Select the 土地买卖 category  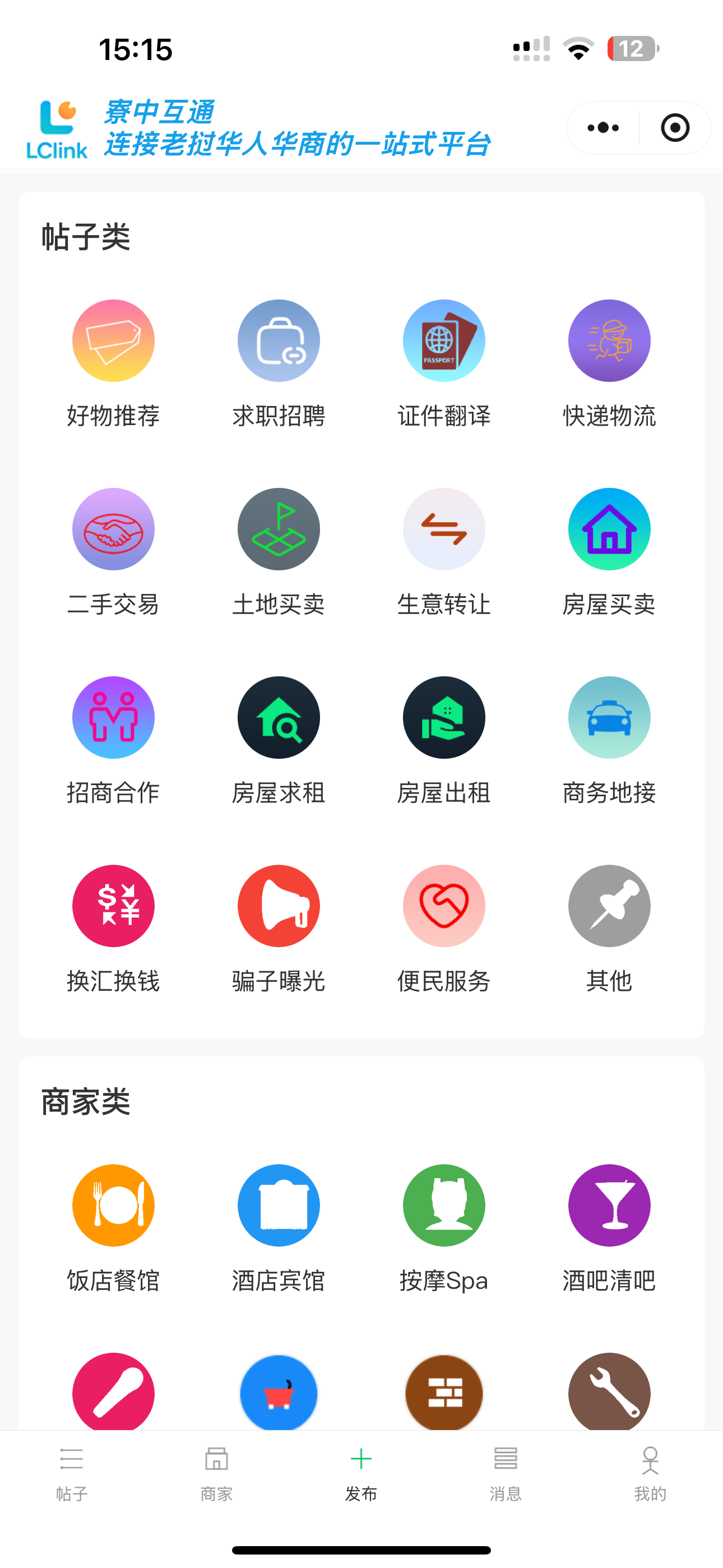click(279, 529)
